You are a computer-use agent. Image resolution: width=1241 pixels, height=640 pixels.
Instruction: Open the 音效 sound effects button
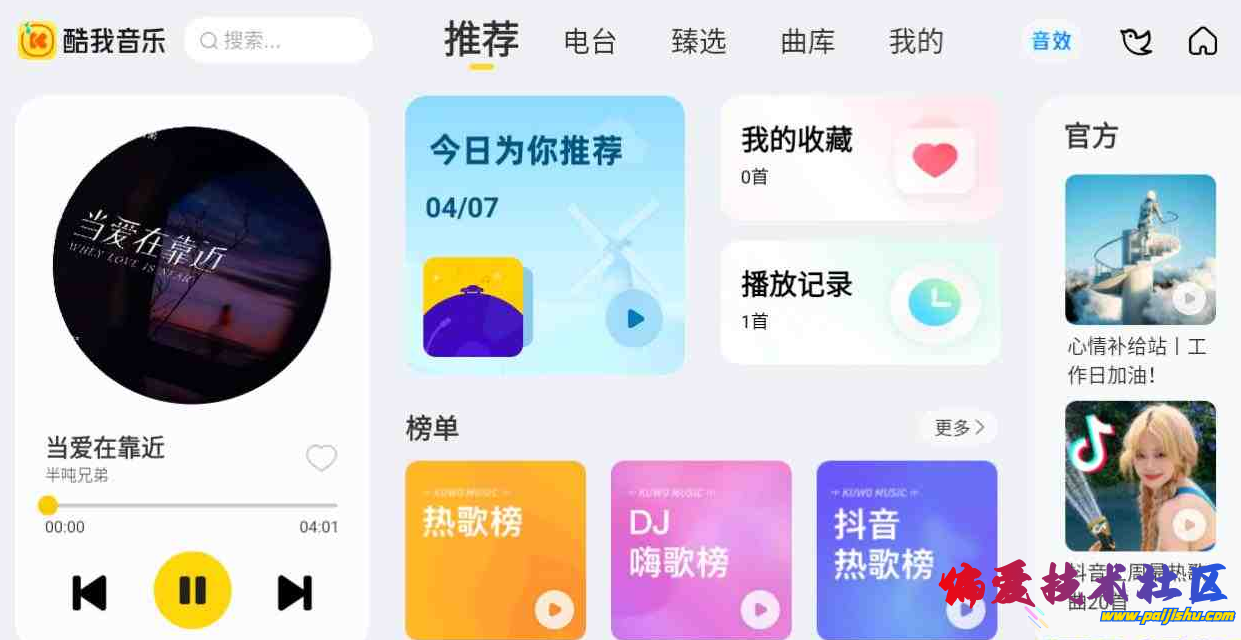click(x=1051, y=41)
